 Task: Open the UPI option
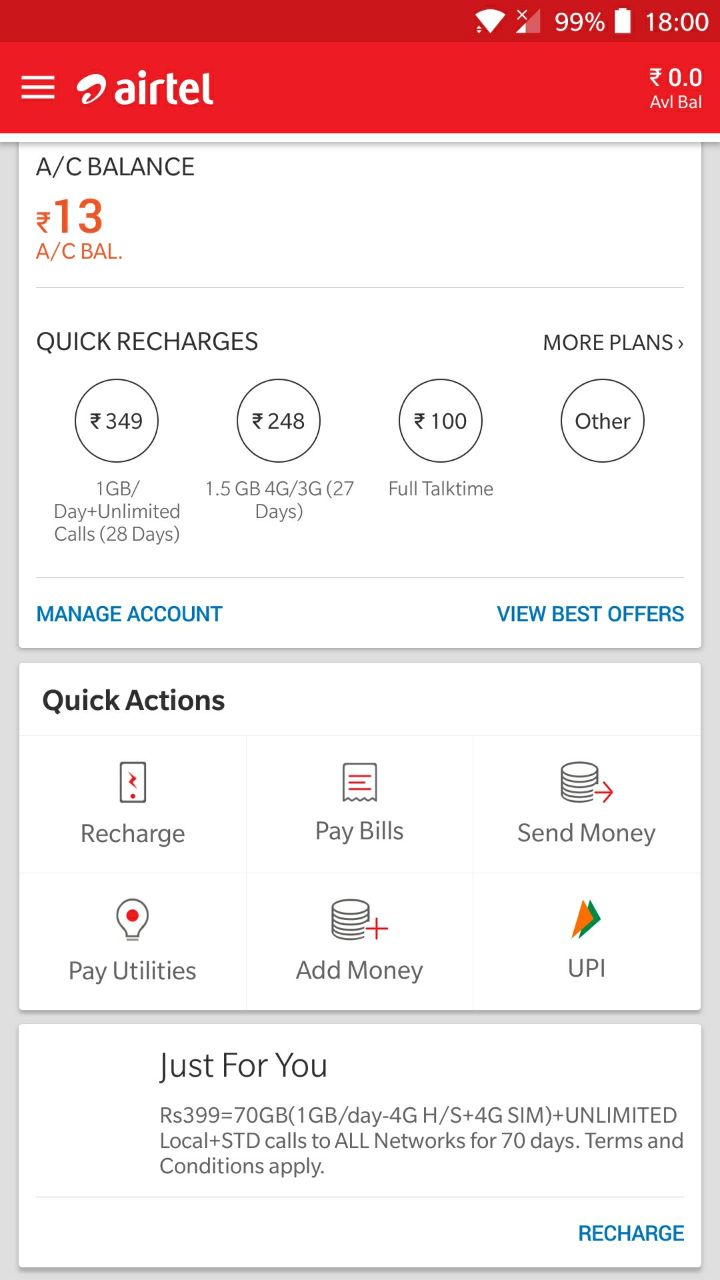pos(587,942)
